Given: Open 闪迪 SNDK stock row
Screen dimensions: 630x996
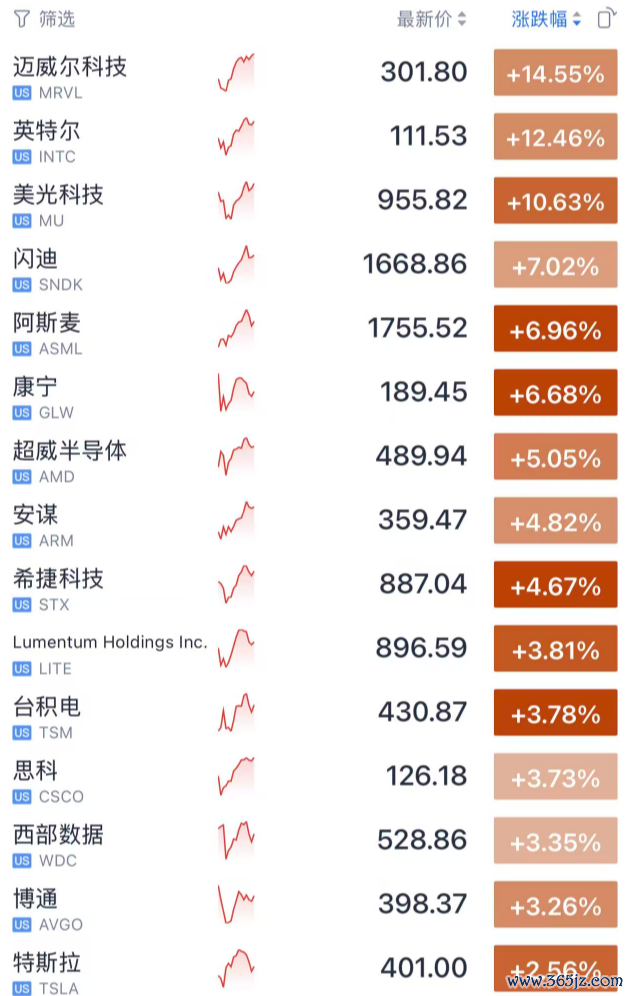Looking at the screenshot, I should pyautogui.click(x=315, y=266).
